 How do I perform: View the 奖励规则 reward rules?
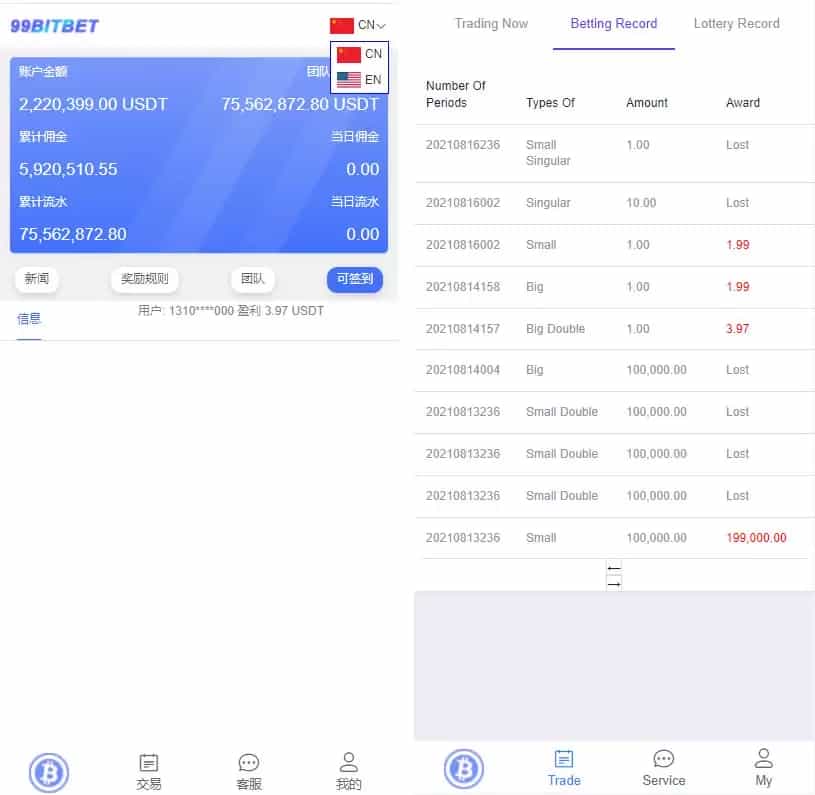[145, 279]
